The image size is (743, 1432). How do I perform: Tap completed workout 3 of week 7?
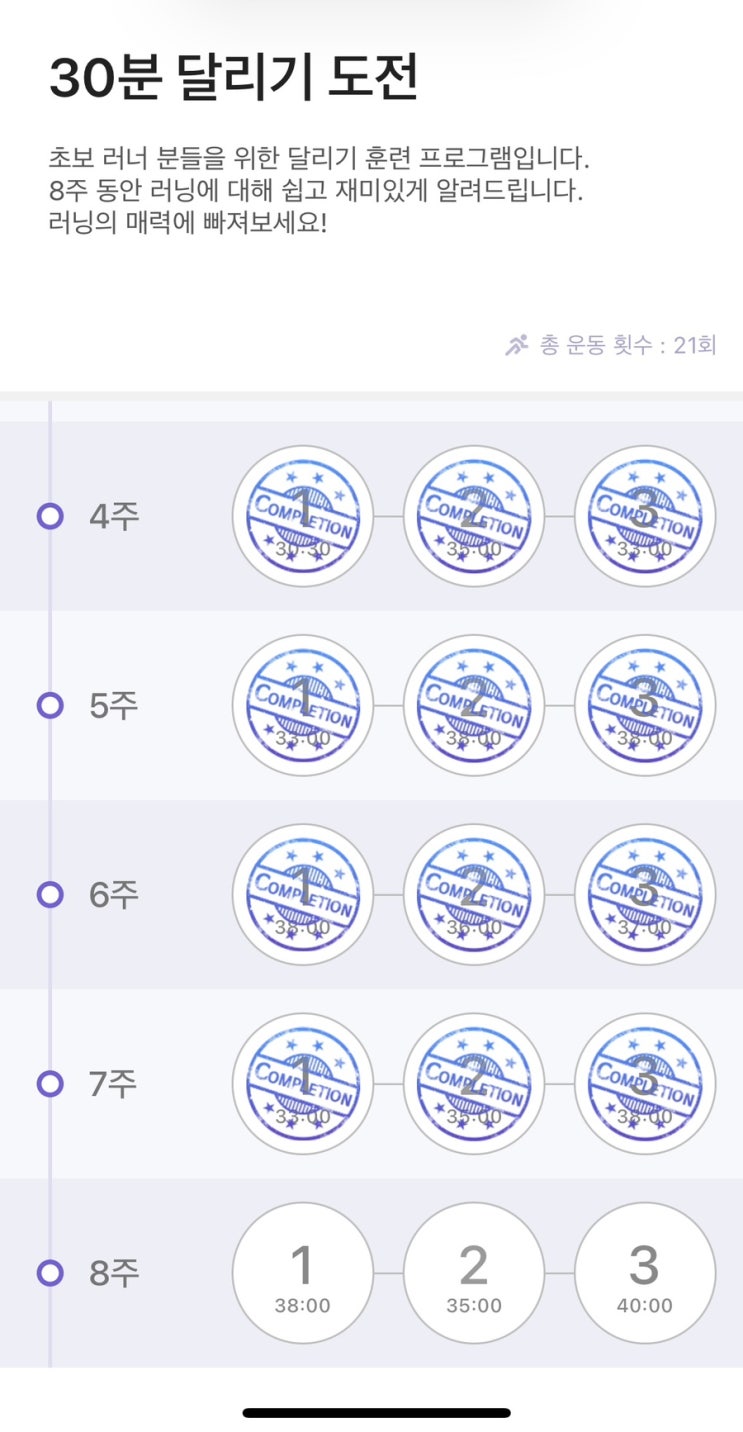(x=645, y=1084)
